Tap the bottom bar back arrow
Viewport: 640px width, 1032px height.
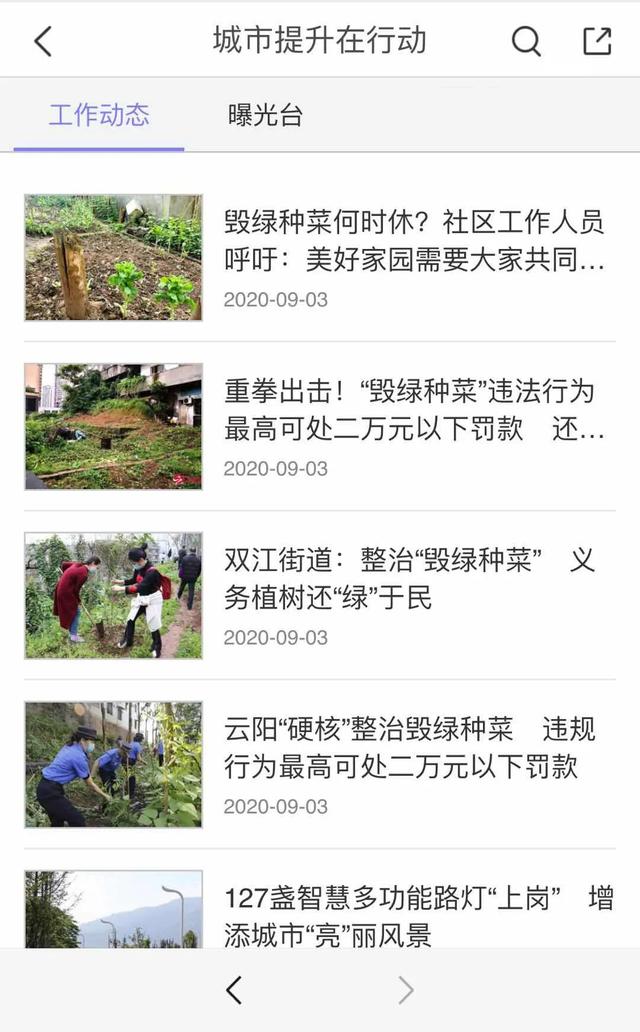point(234,990)
